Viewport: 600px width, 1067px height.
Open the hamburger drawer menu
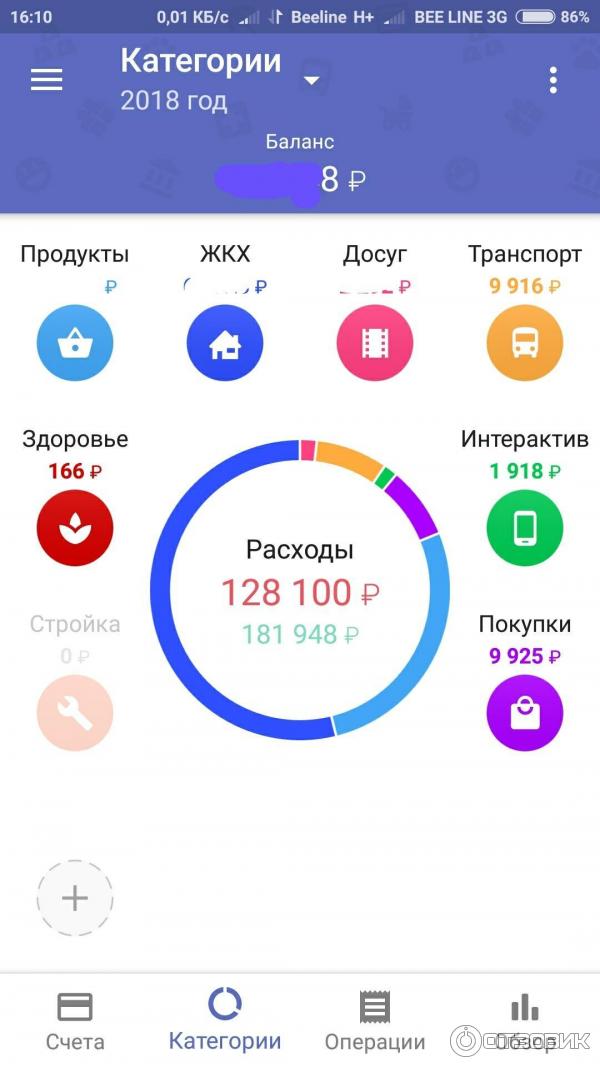46,80
